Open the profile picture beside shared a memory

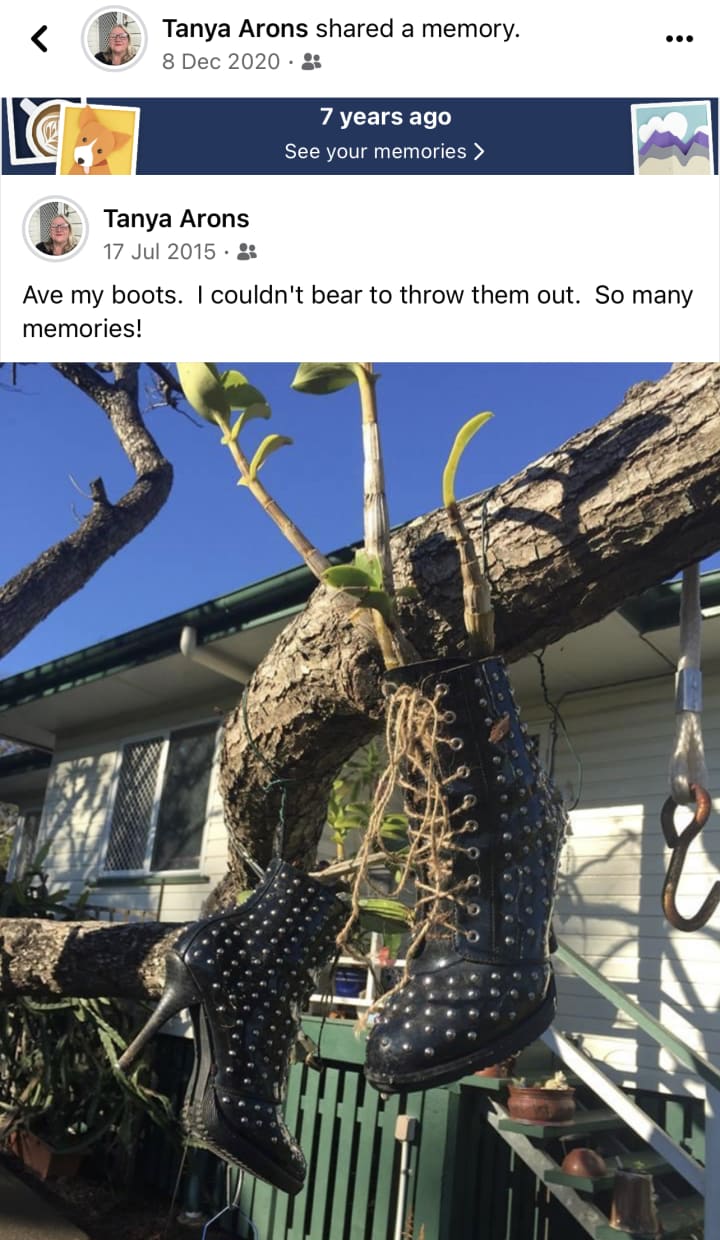click(114, 39)
